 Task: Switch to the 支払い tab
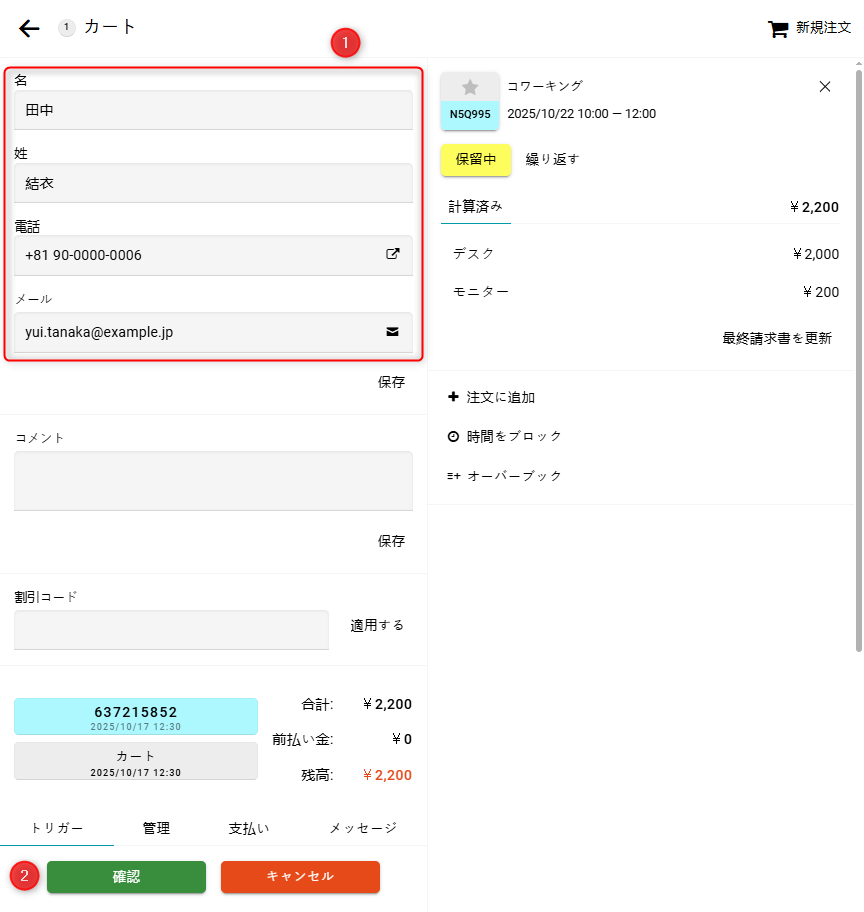249,828
